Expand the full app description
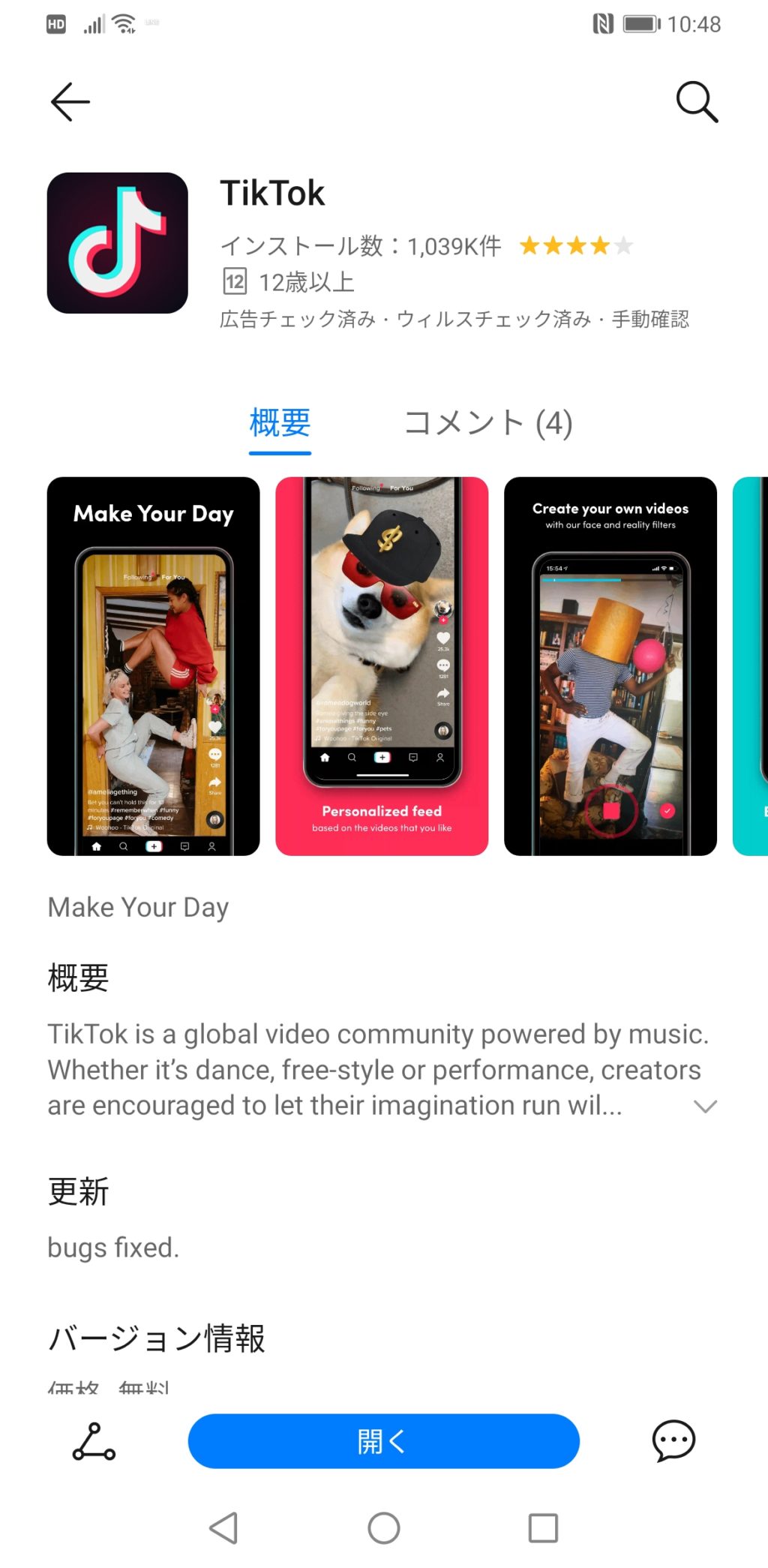Viewport: 768px width, 1568px height. 705,1107
